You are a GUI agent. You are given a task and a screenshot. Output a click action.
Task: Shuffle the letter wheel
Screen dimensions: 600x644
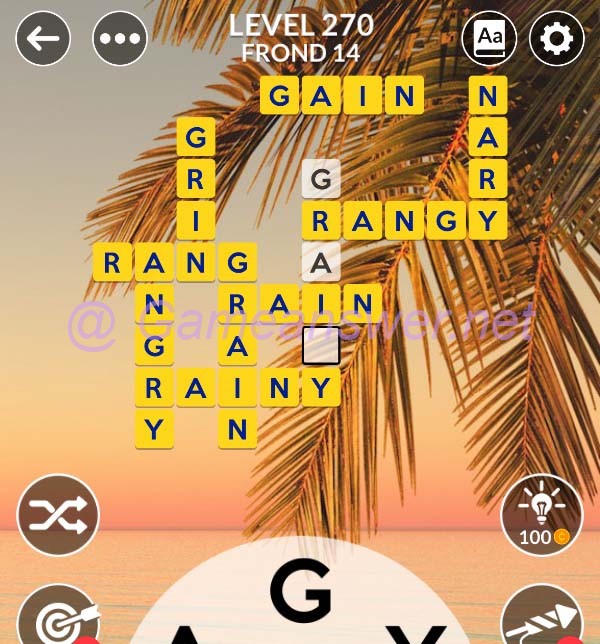(58, 515)
